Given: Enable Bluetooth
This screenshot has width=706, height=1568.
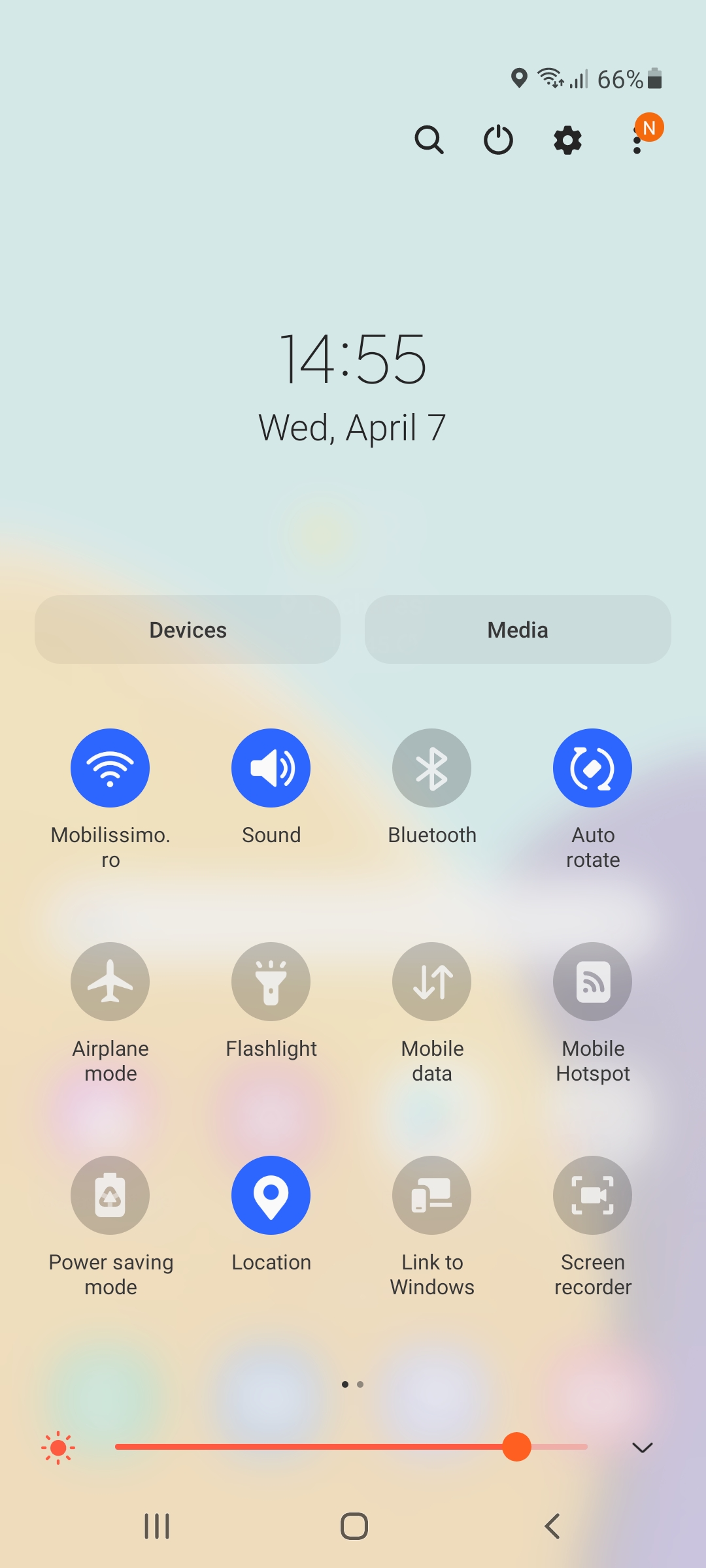Looking at the screenshot, I should coord(432,768).
